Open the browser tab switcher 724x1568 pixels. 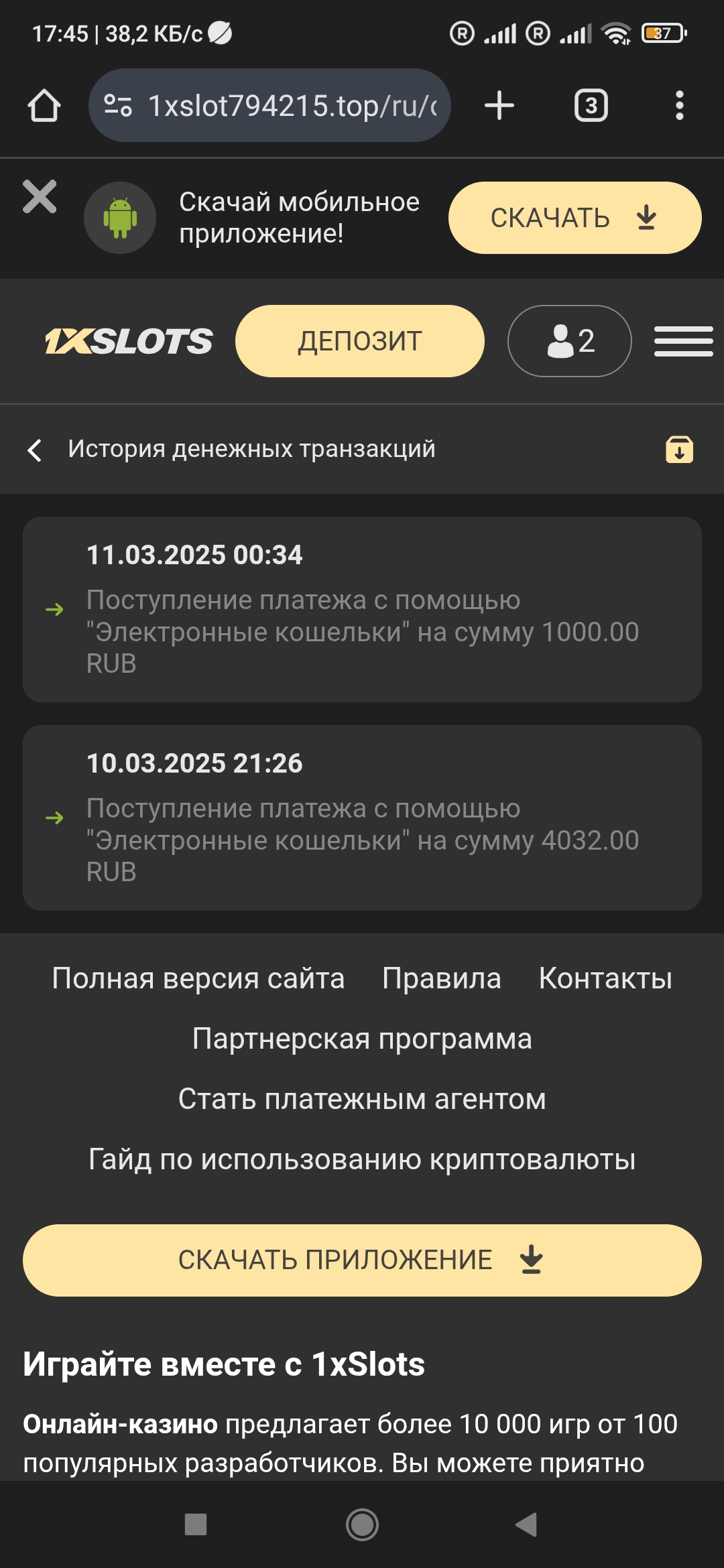(591, 105)
